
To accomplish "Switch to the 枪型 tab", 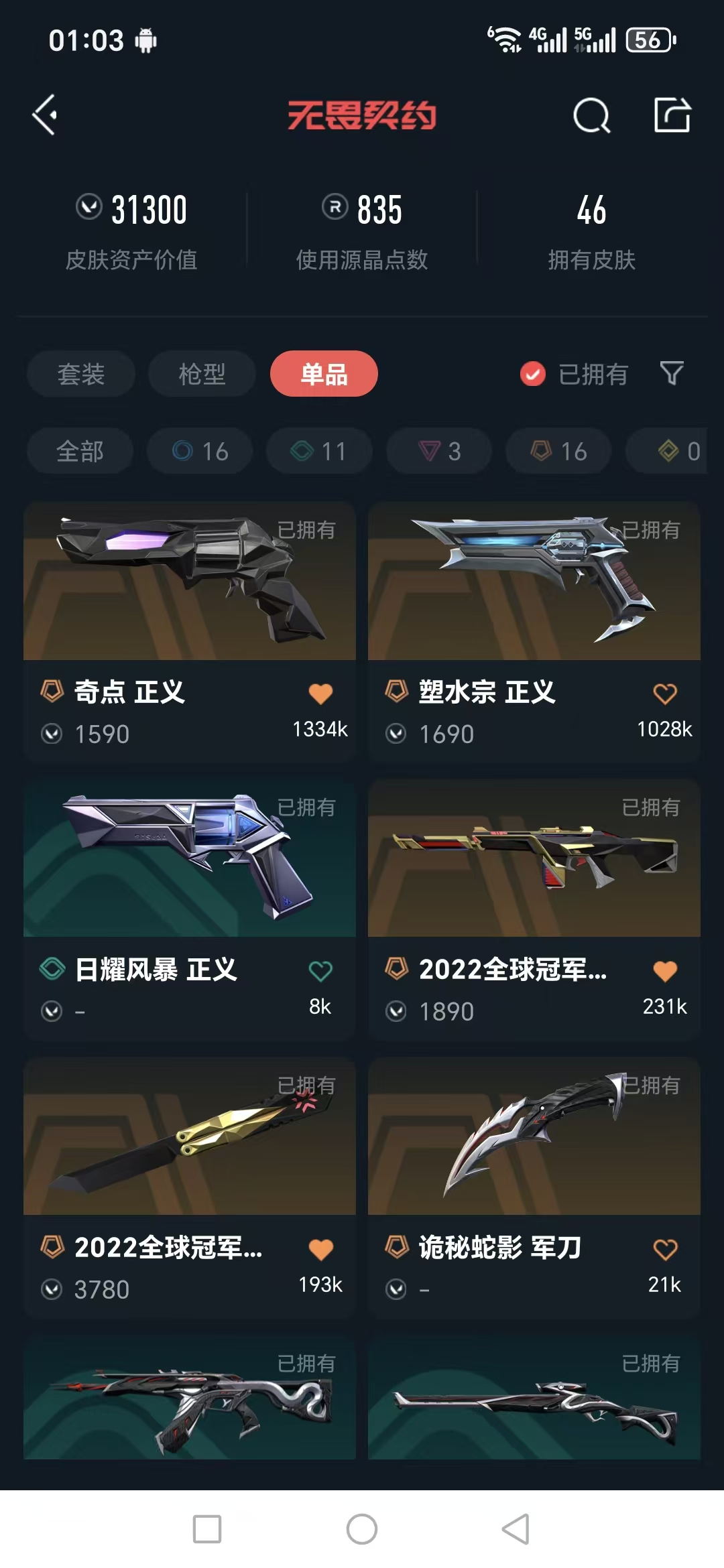I will (x=202, y=374).
